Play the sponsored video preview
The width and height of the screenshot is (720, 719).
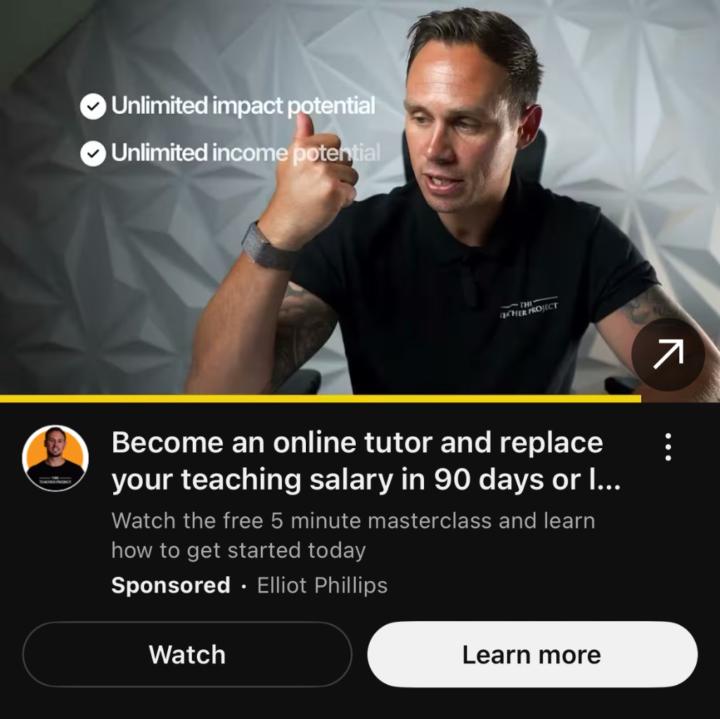point(320,200)
